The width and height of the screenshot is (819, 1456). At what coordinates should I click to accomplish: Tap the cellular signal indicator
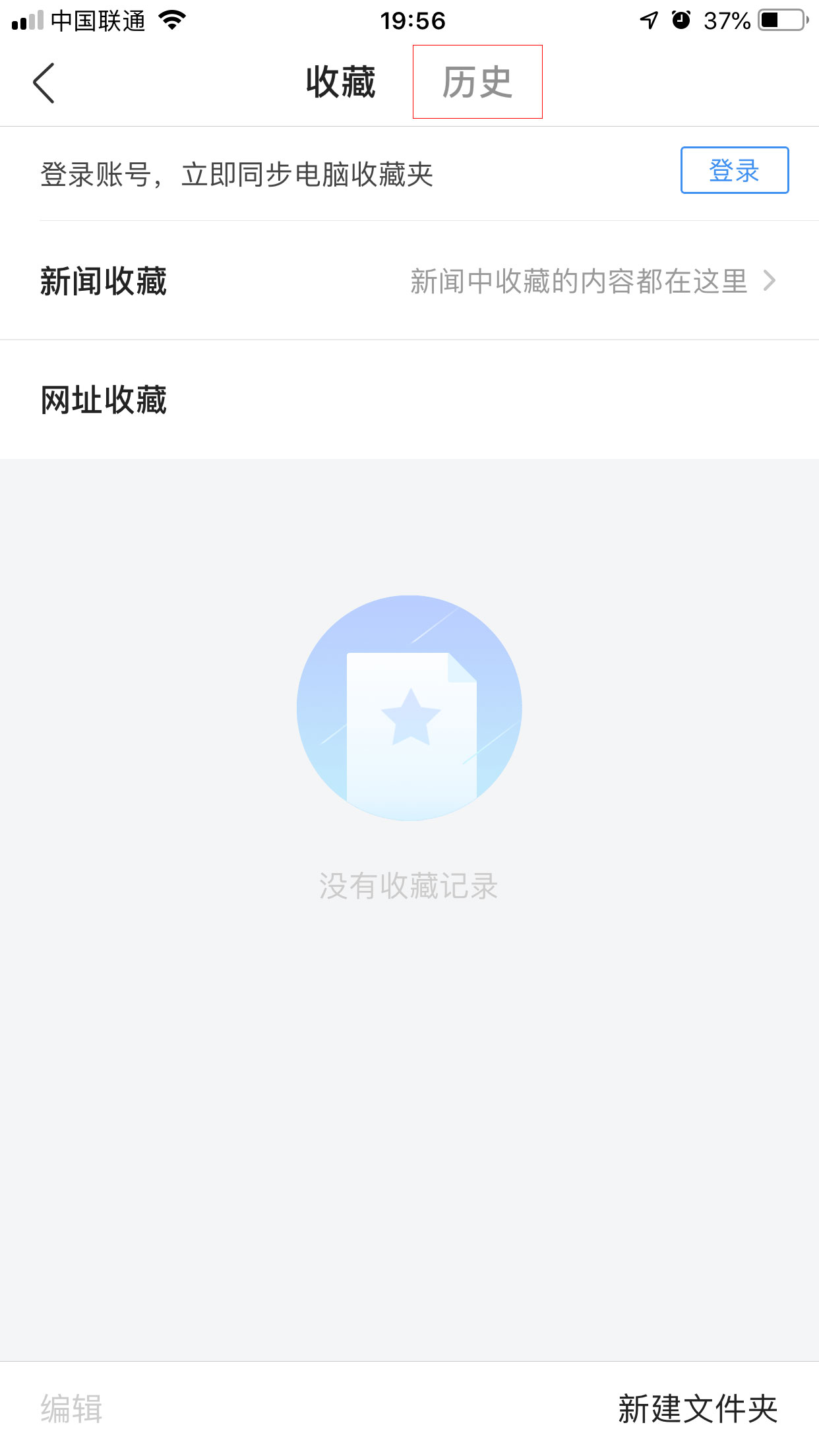coord(27,20)
